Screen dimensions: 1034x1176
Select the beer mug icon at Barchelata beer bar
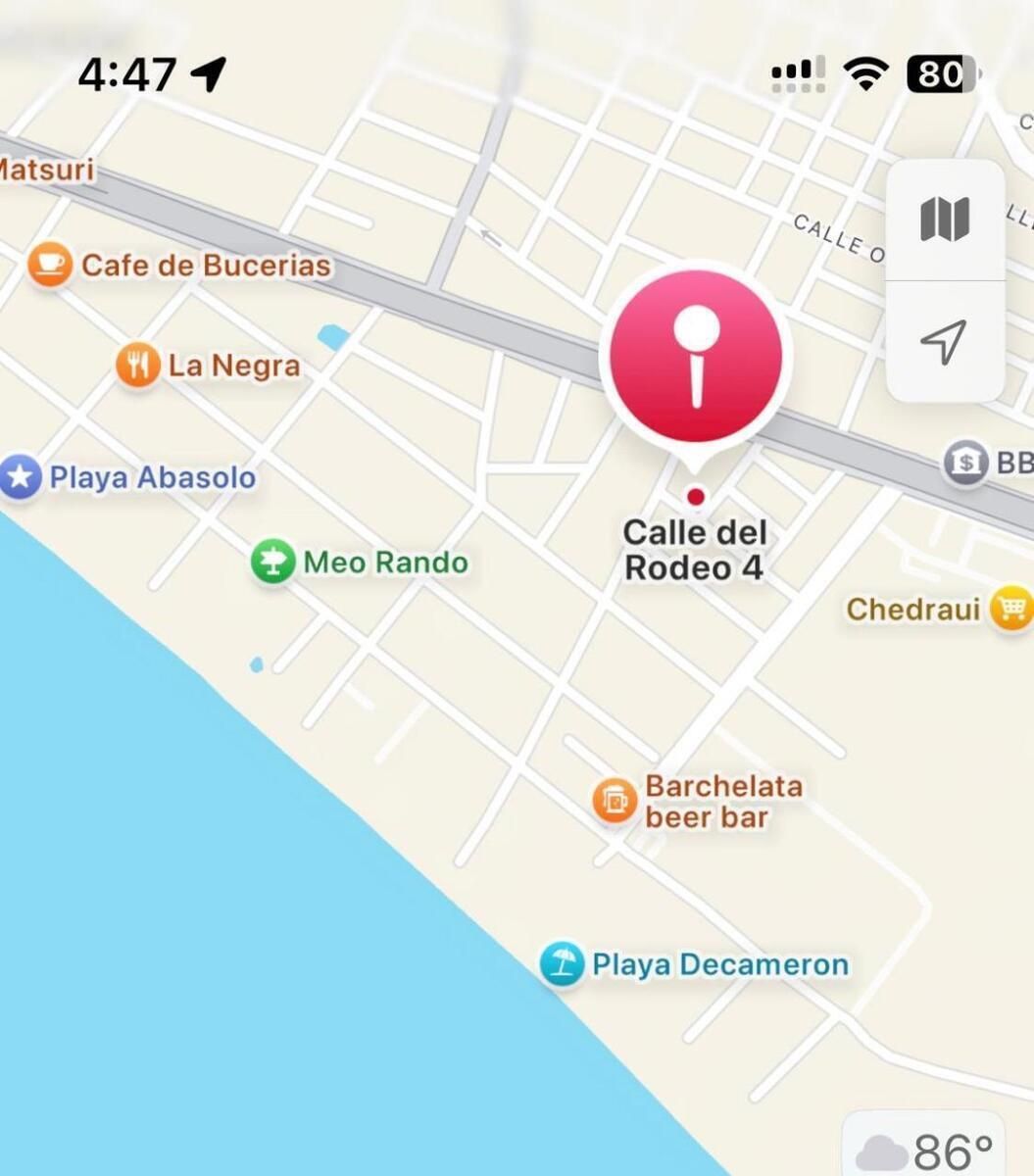[613, 800]
